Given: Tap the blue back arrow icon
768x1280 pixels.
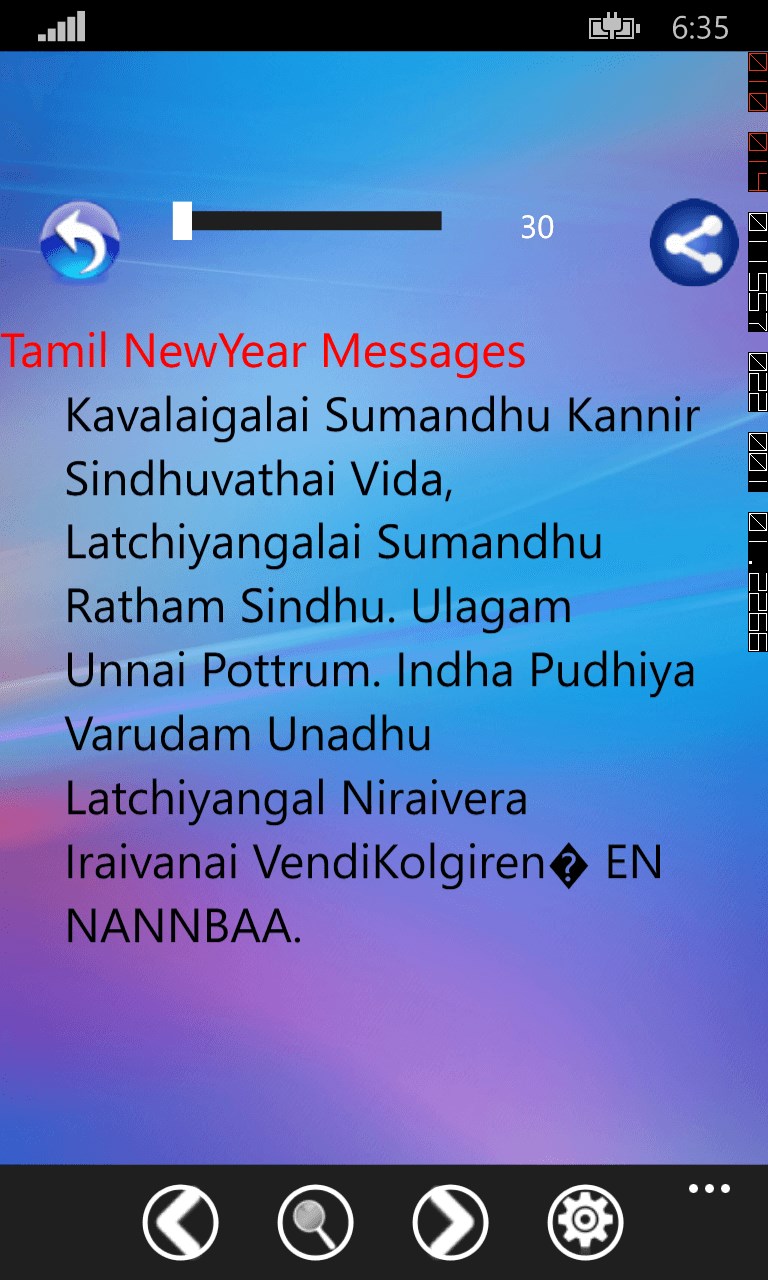Looking at the screenshot, I should [x=79, y=241].
